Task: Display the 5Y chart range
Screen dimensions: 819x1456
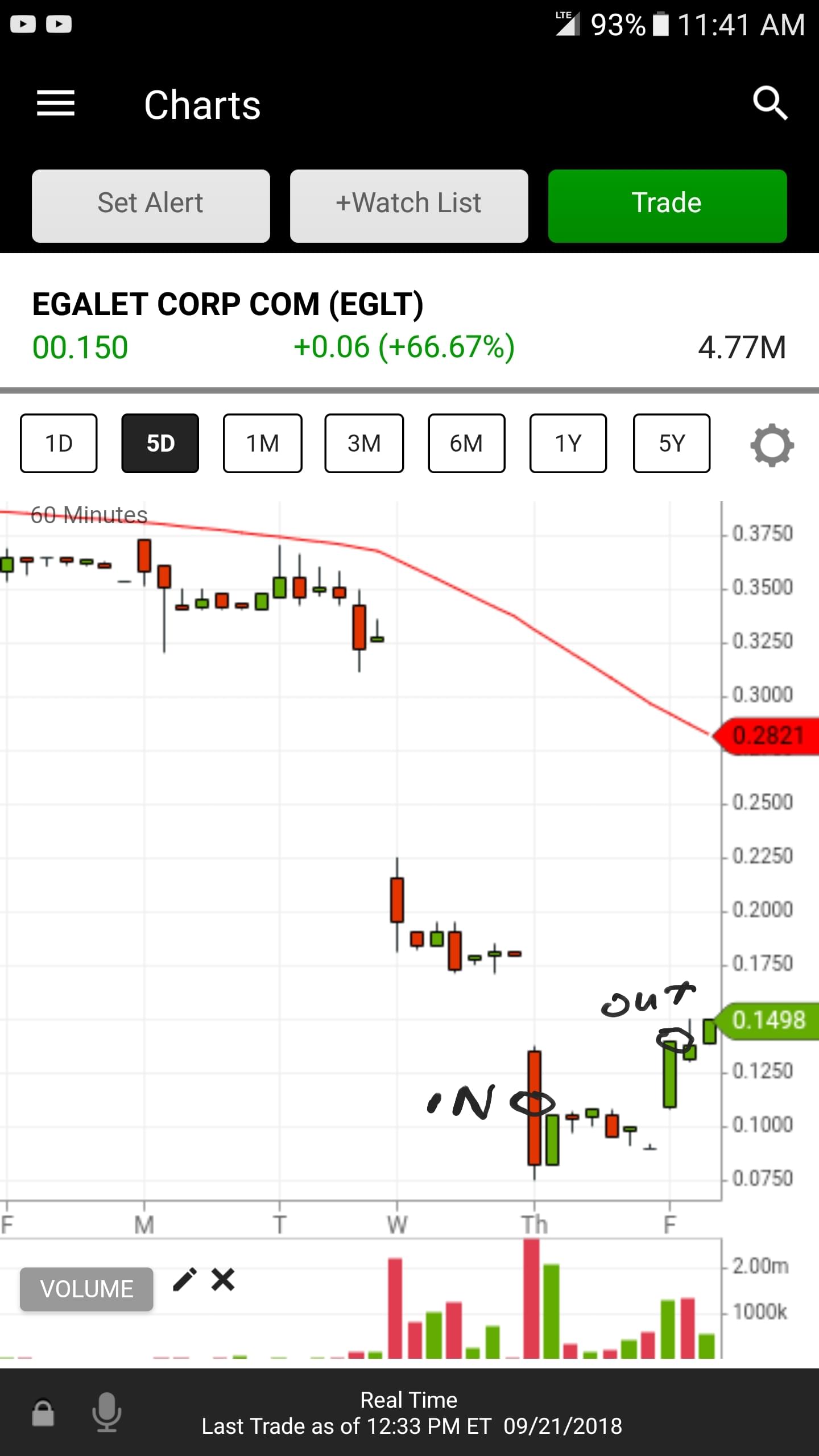Action: click(671, 443)
